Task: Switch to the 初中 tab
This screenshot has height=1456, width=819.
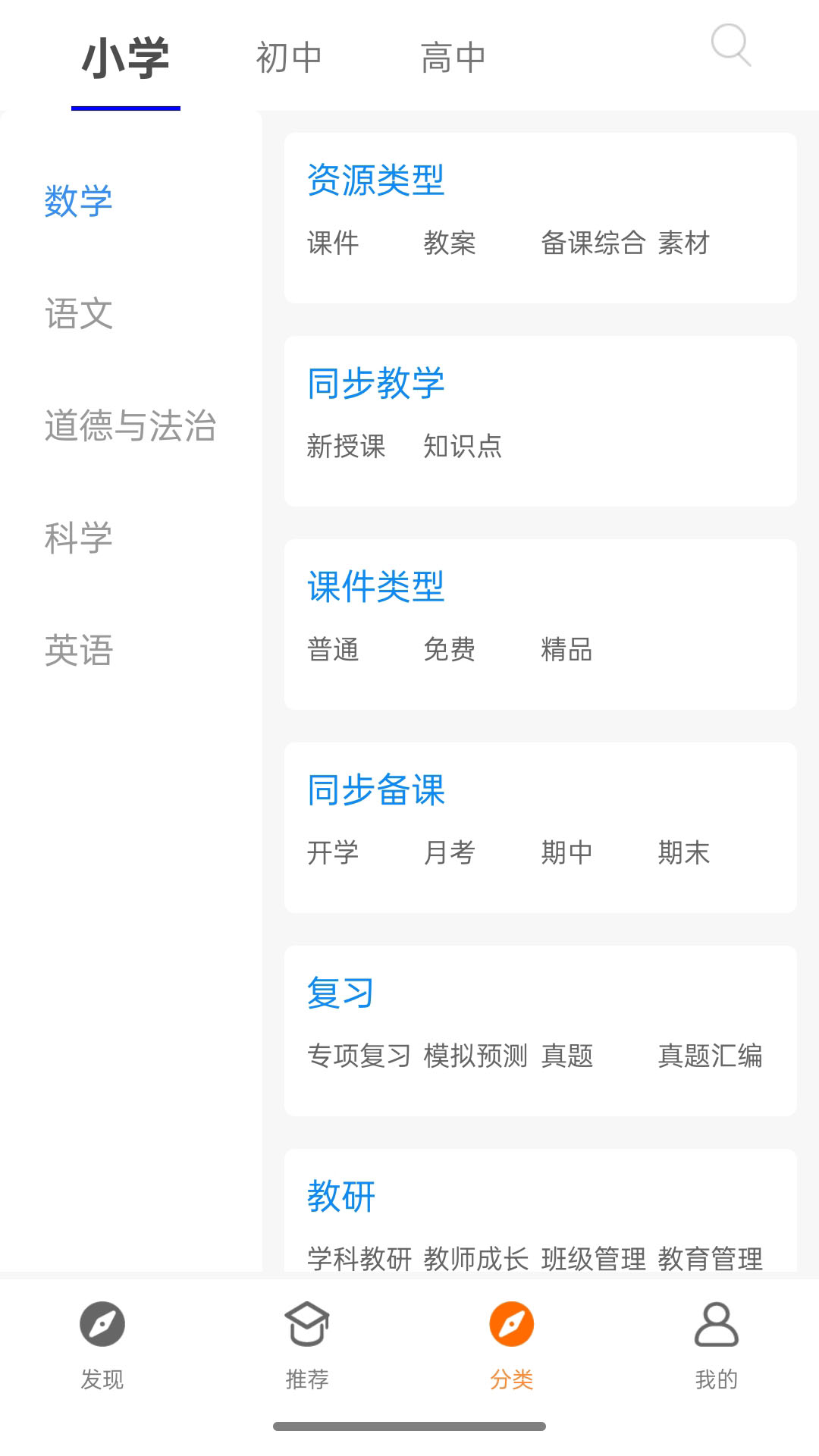Action: tap(289, 58)
